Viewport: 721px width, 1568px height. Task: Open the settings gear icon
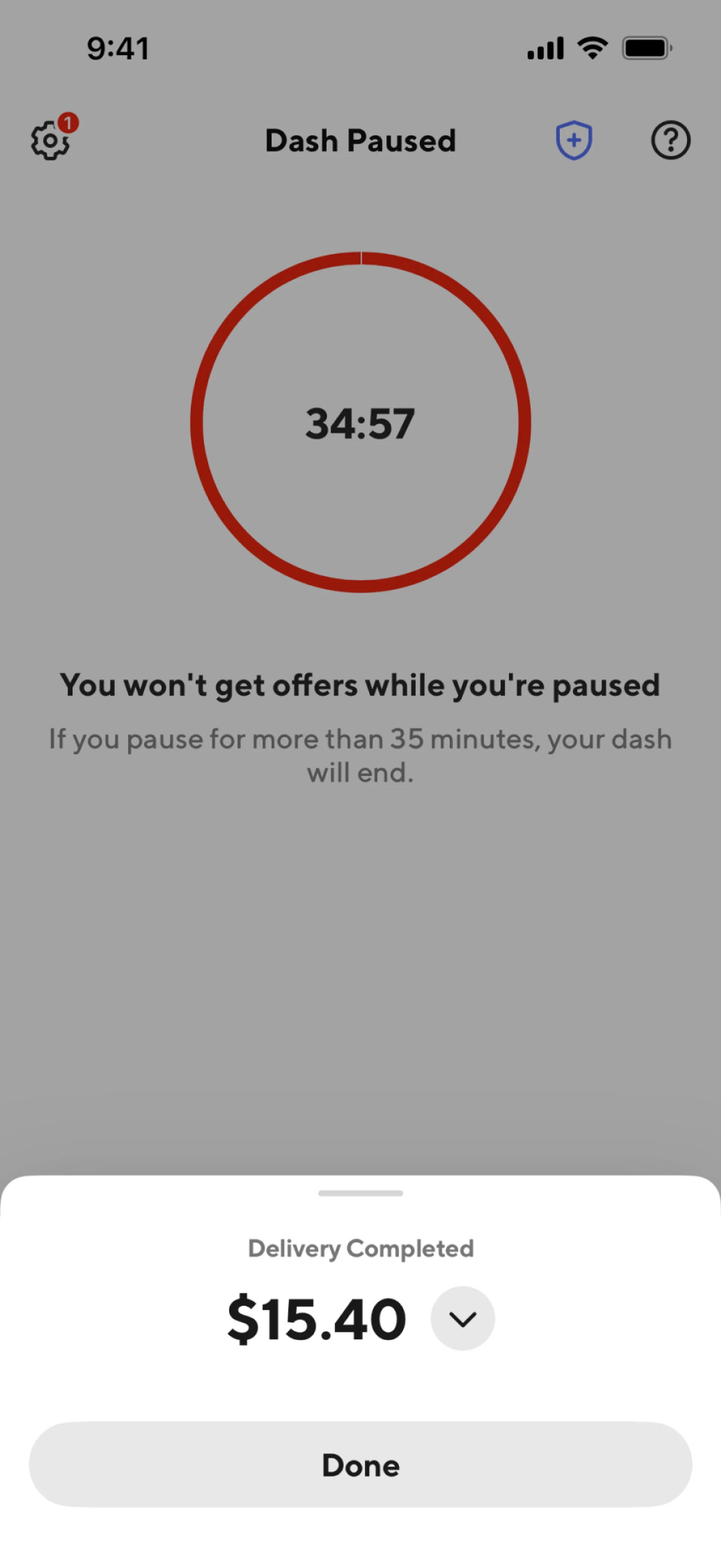(50, 140)
